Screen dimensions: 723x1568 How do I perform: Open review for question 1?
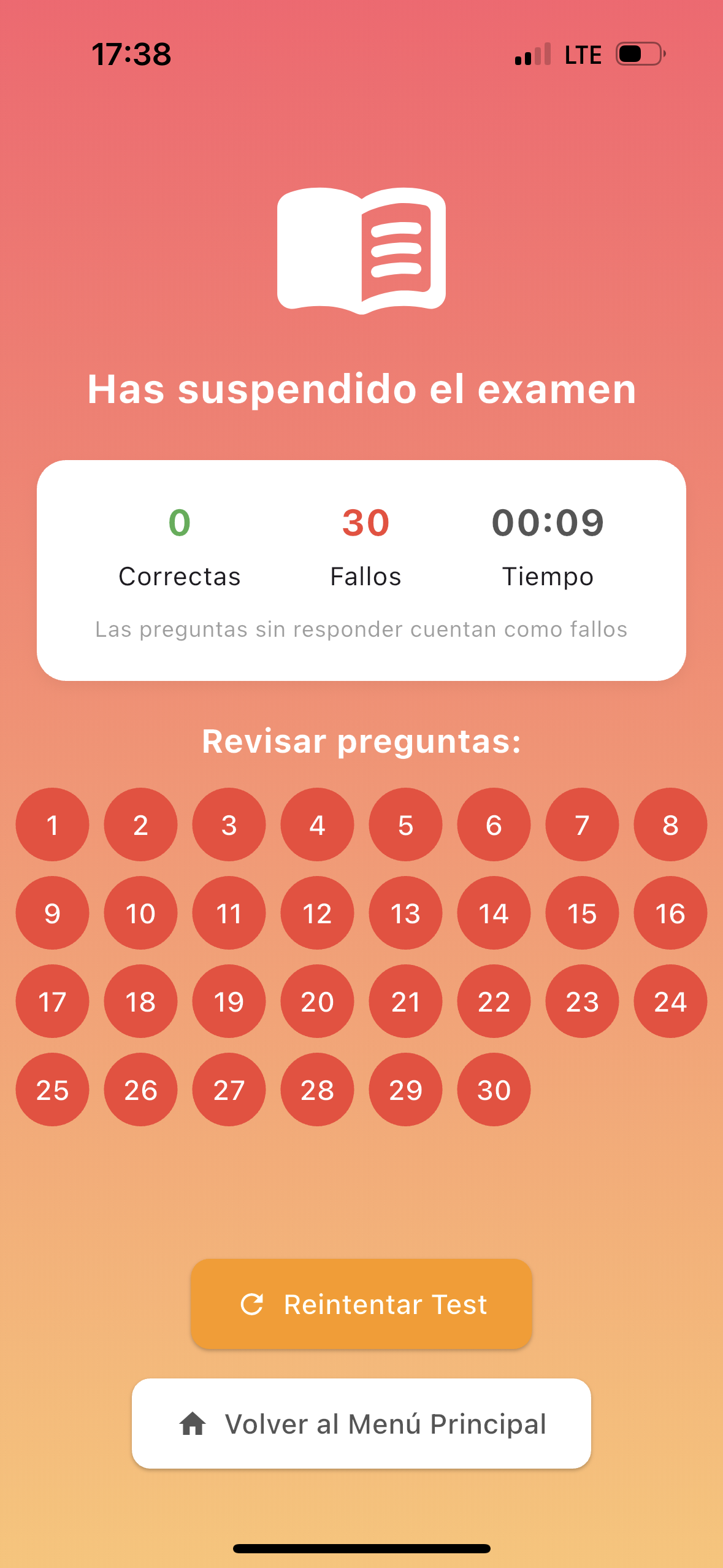[52, 825]
